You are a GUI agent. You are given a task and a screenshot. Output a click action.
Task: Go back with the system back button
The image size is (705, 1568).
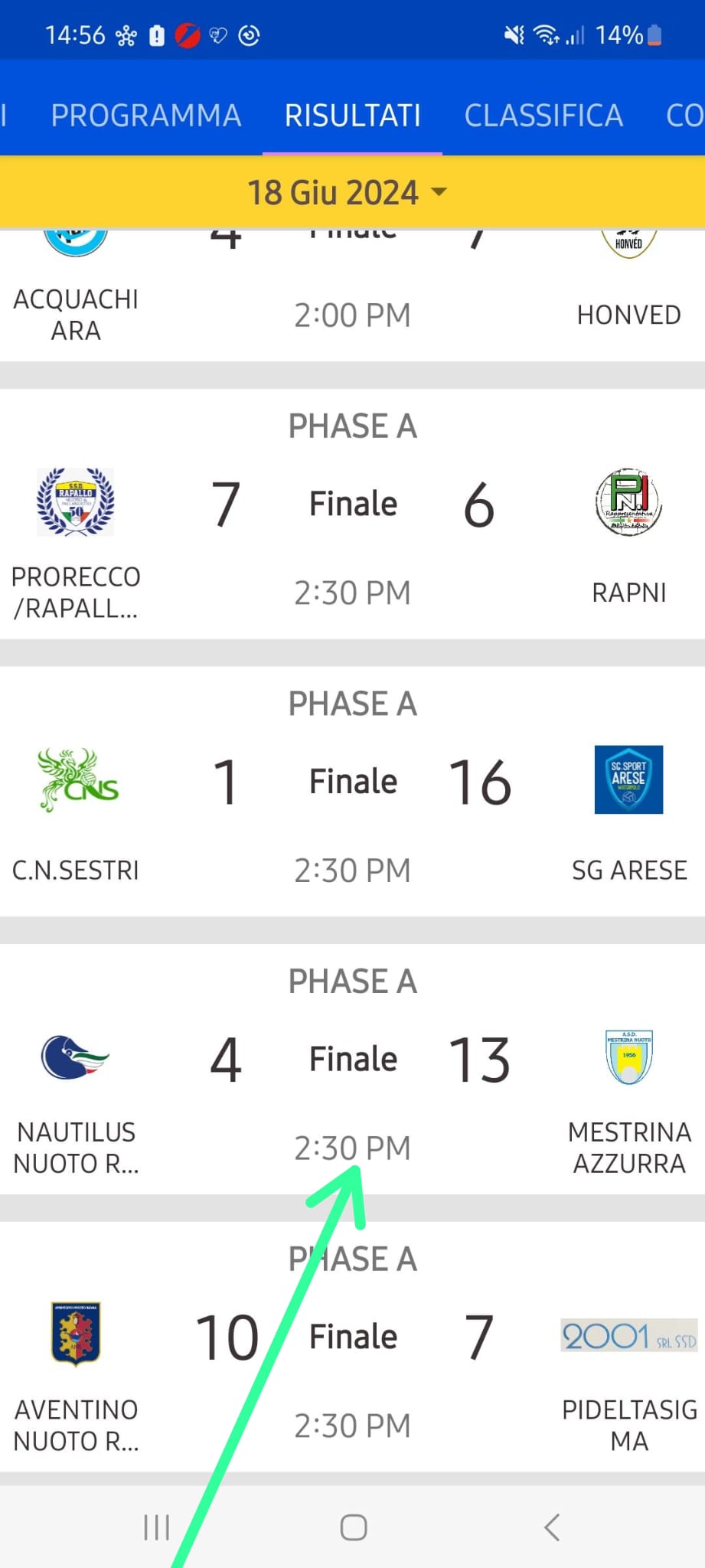(x=551, y=1527)
